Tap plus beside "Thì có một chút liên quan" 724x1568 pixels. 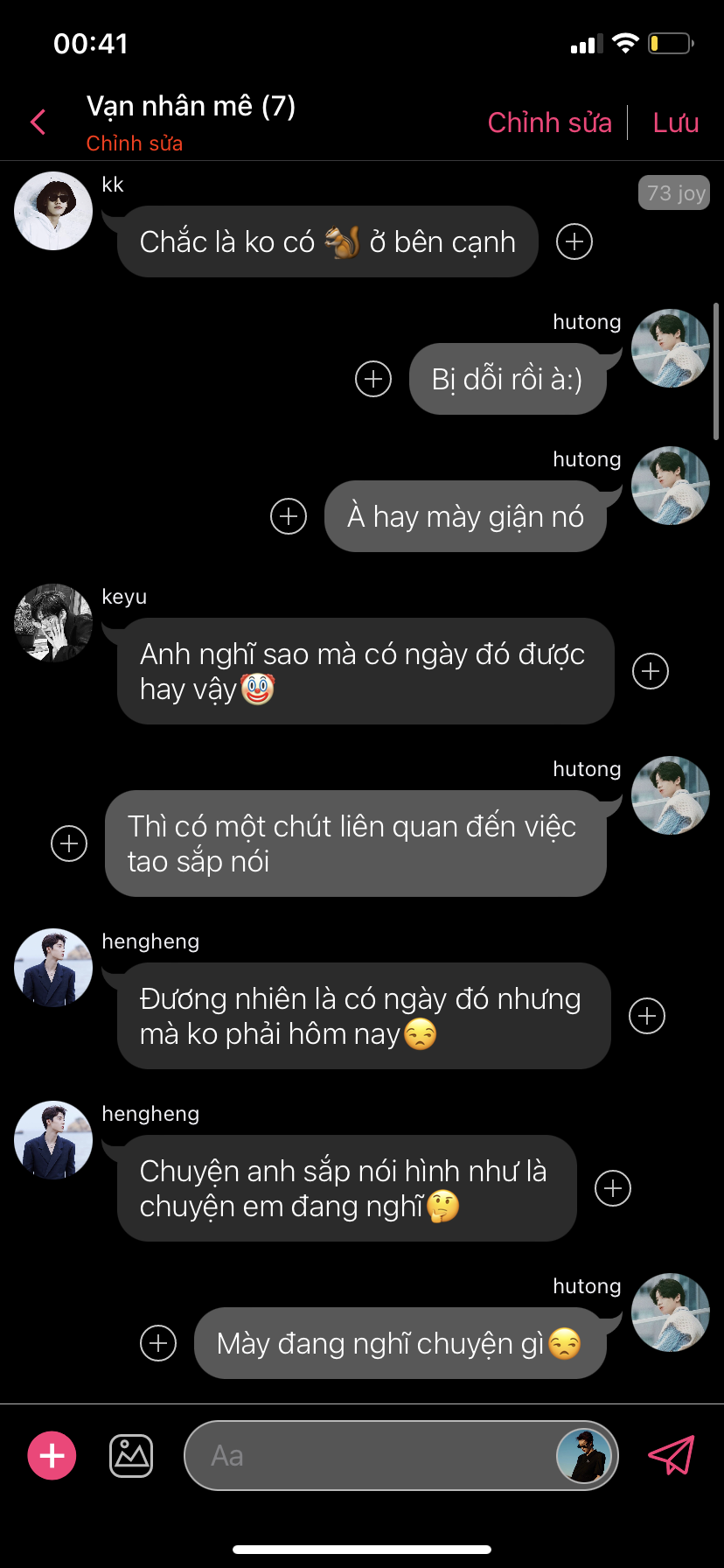[69, 843]
